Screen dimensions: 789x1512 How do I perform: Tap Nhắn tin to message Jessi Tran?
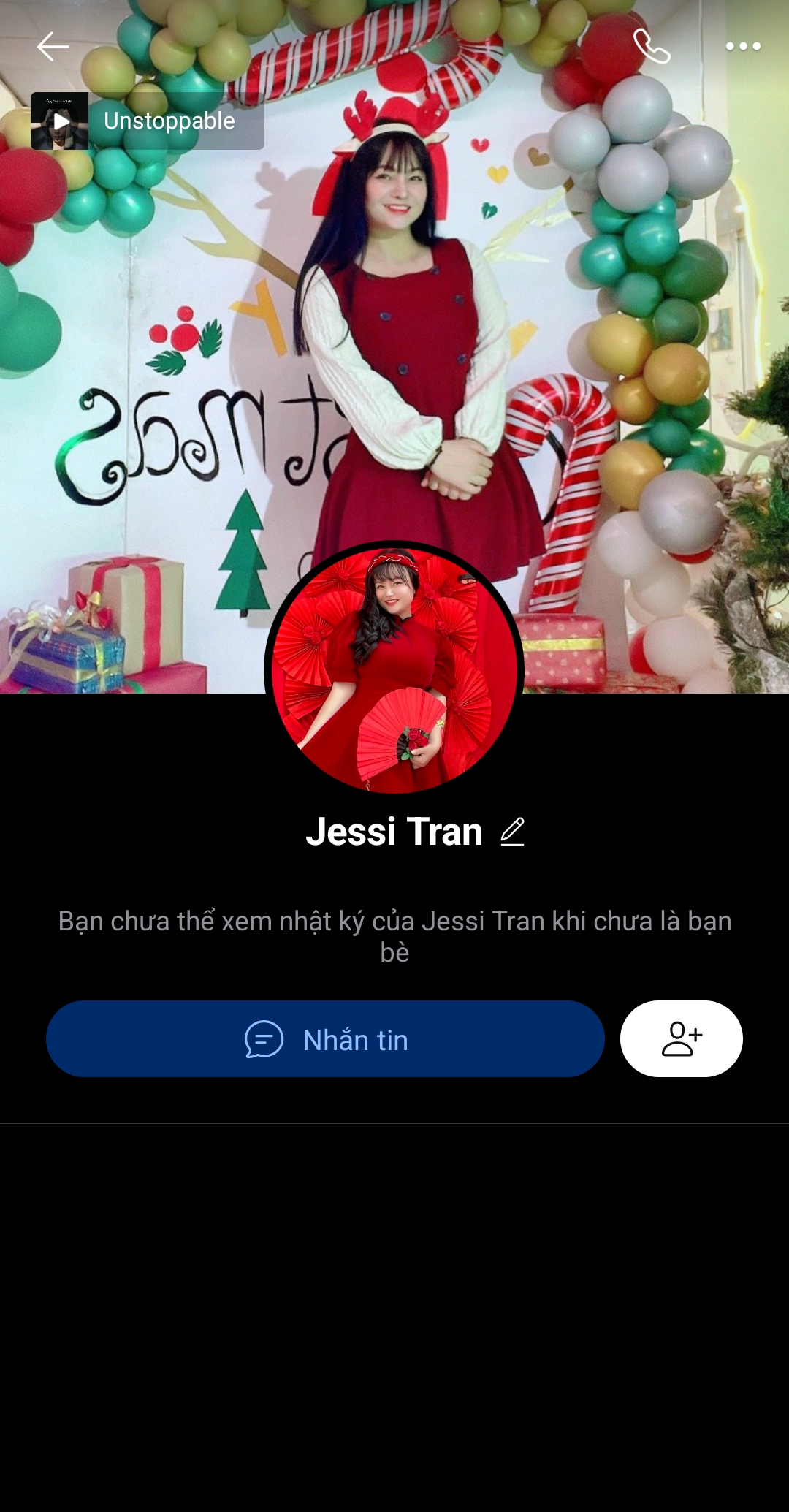click(325, 1039)
